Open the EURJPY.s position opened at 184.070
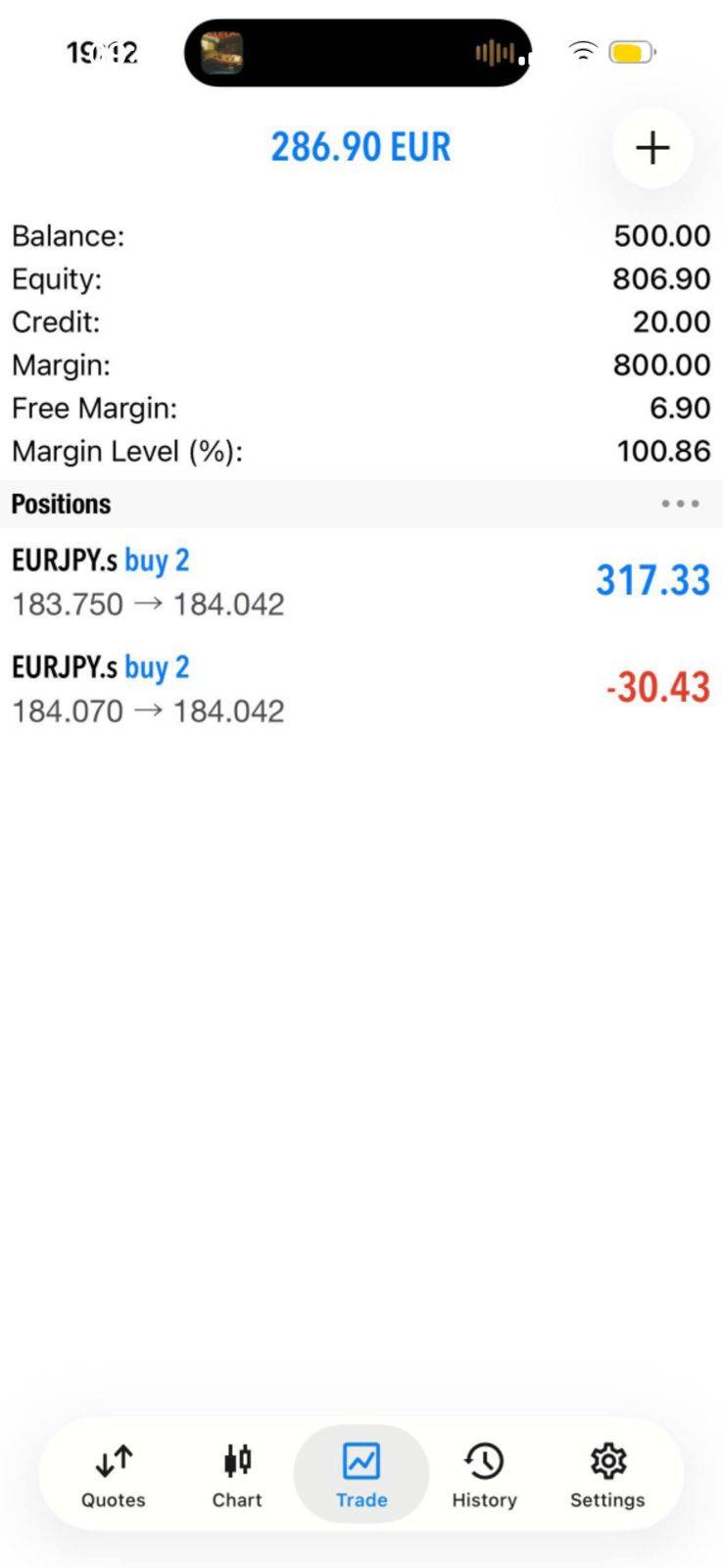This screenshot has height=1568, width=723. (x=361, y=688)
